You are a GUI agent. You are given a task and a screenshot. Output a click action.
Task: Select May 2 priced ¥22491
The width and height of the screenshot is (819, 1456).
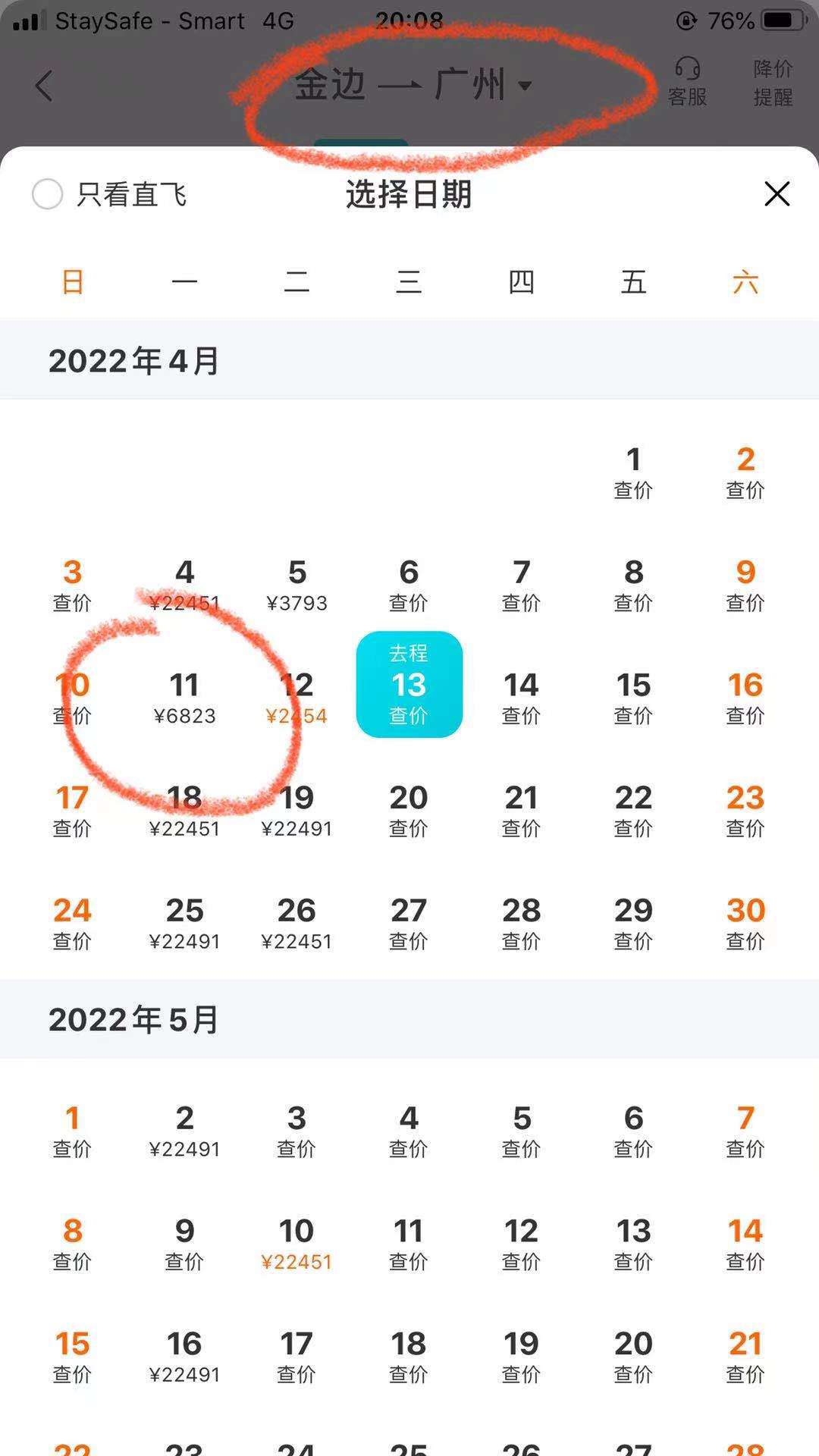pyautogui.click(x=184, y=1131)
